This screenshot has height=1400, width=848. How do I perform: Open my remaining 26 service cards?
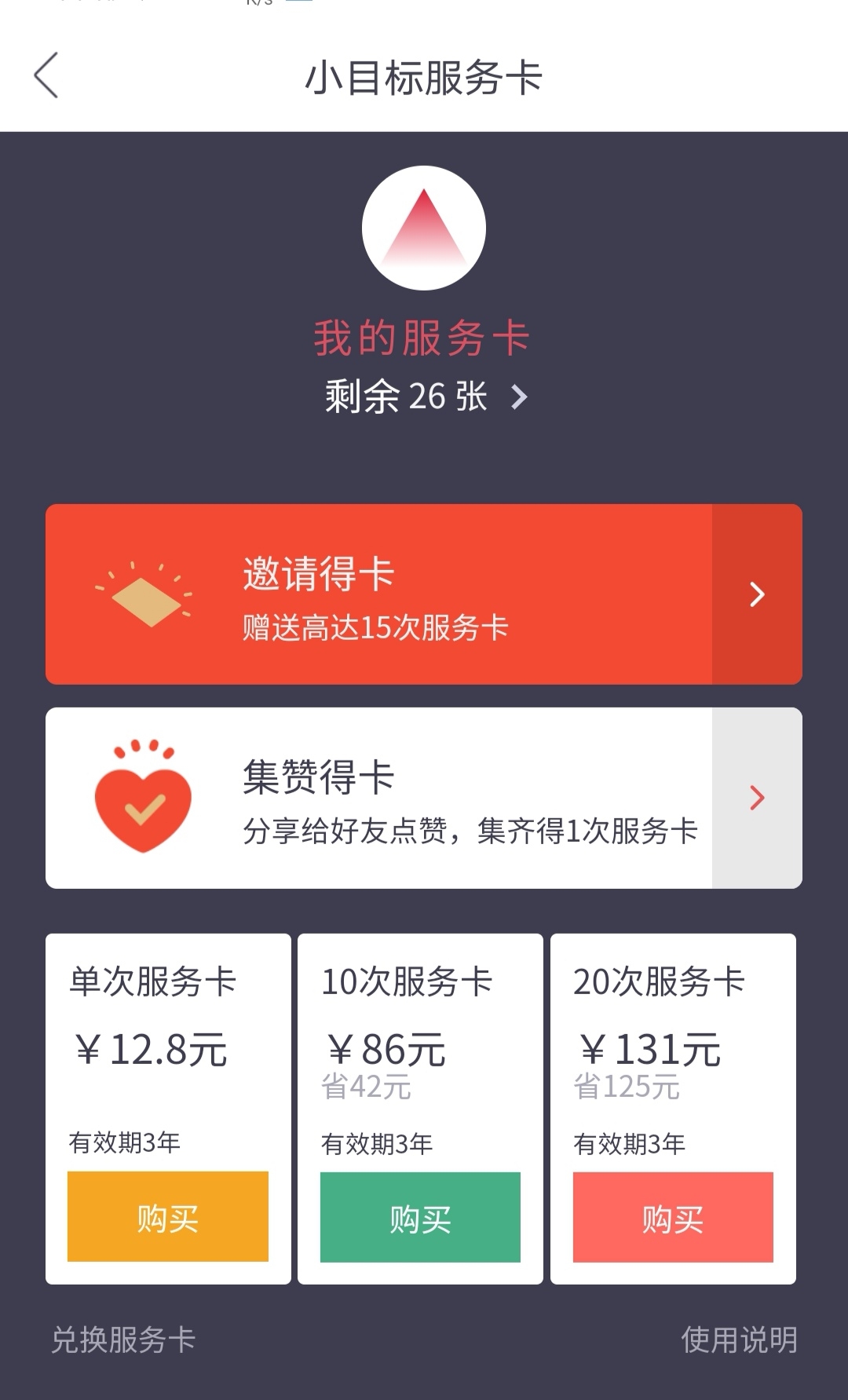[426, 396]
